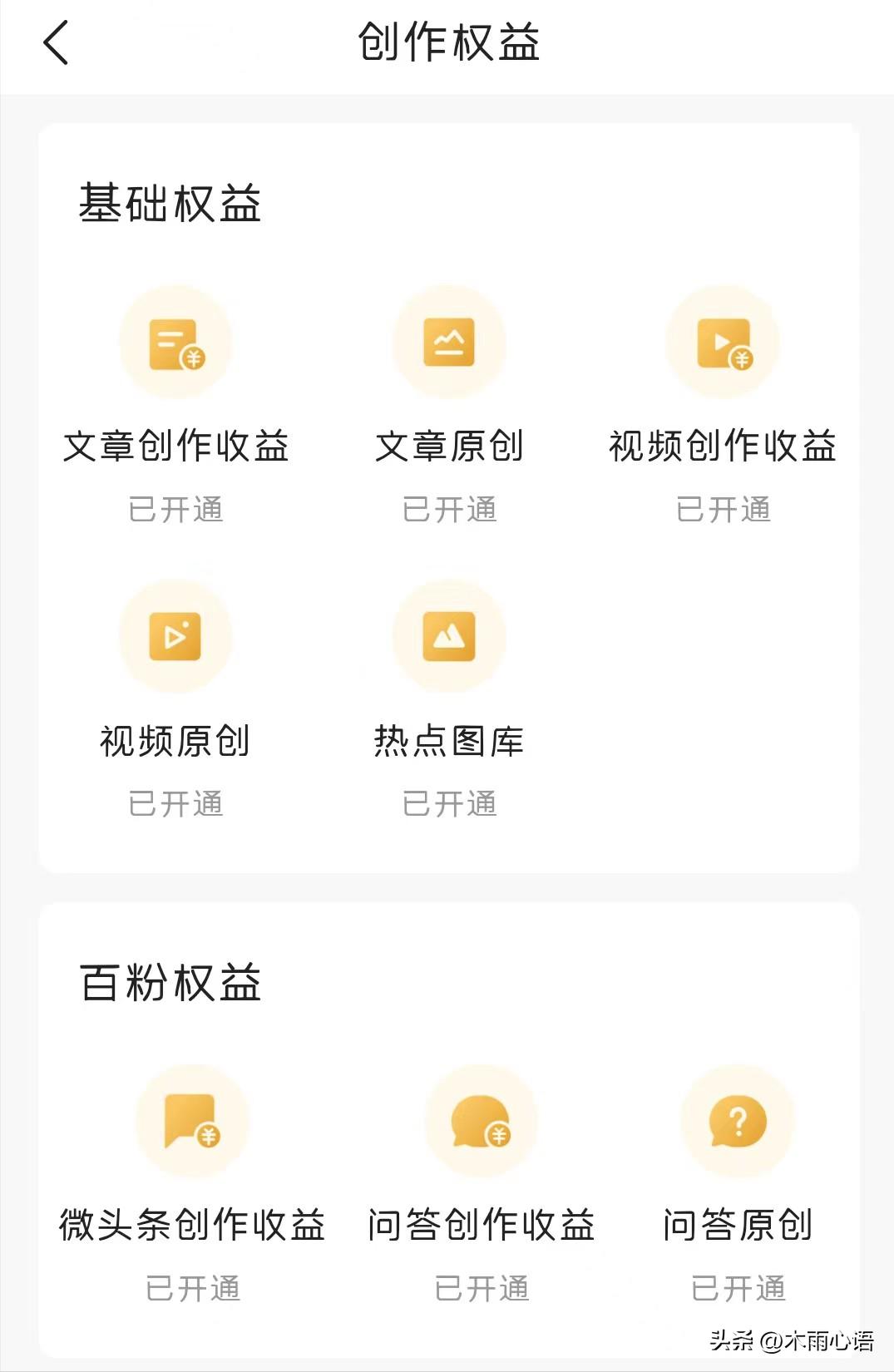Screen dimensions: 894x1372
Task: Open the 问答创作收益 Q&A earnings icon
Action: tap(481, 1121)
